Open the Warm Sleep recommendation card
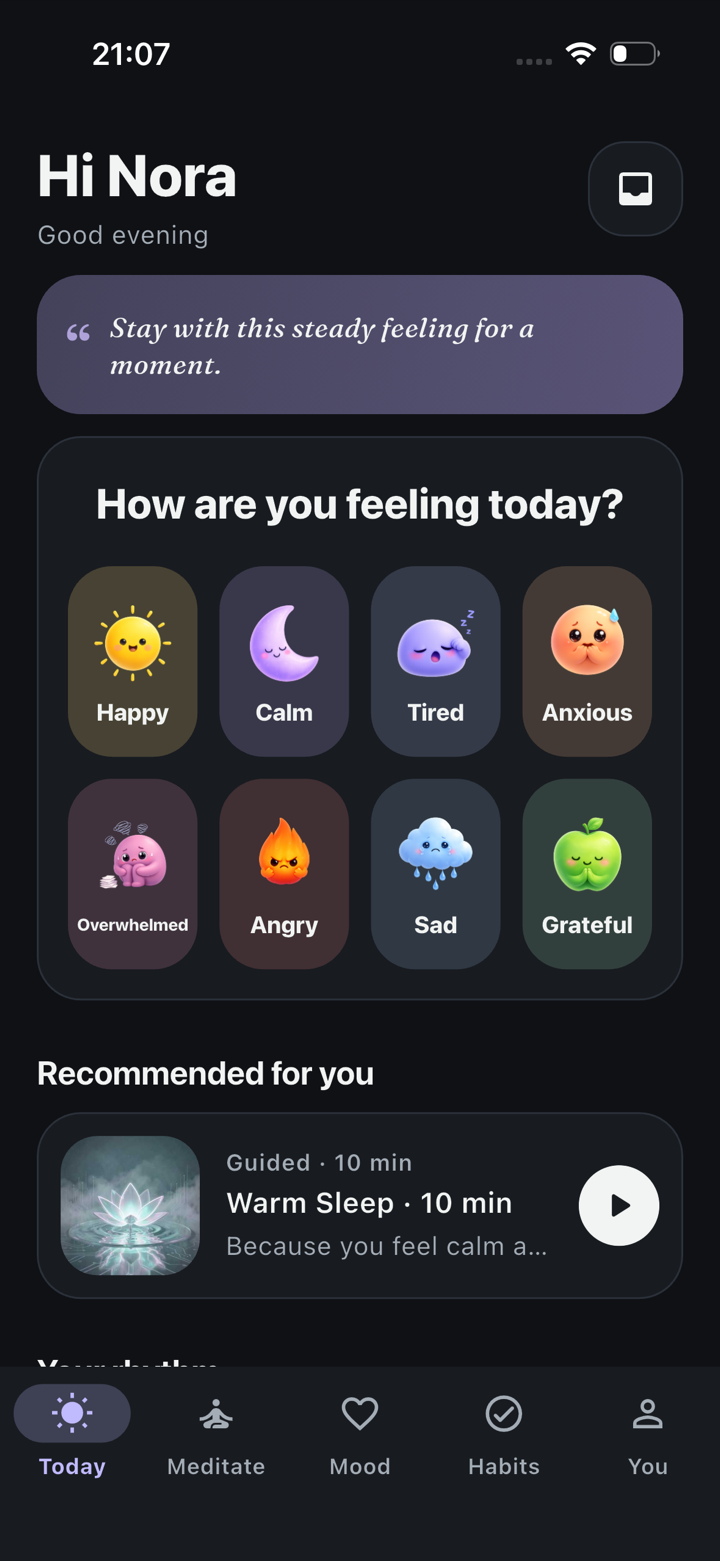720x1561 pixels. (x=360, y=1205)
